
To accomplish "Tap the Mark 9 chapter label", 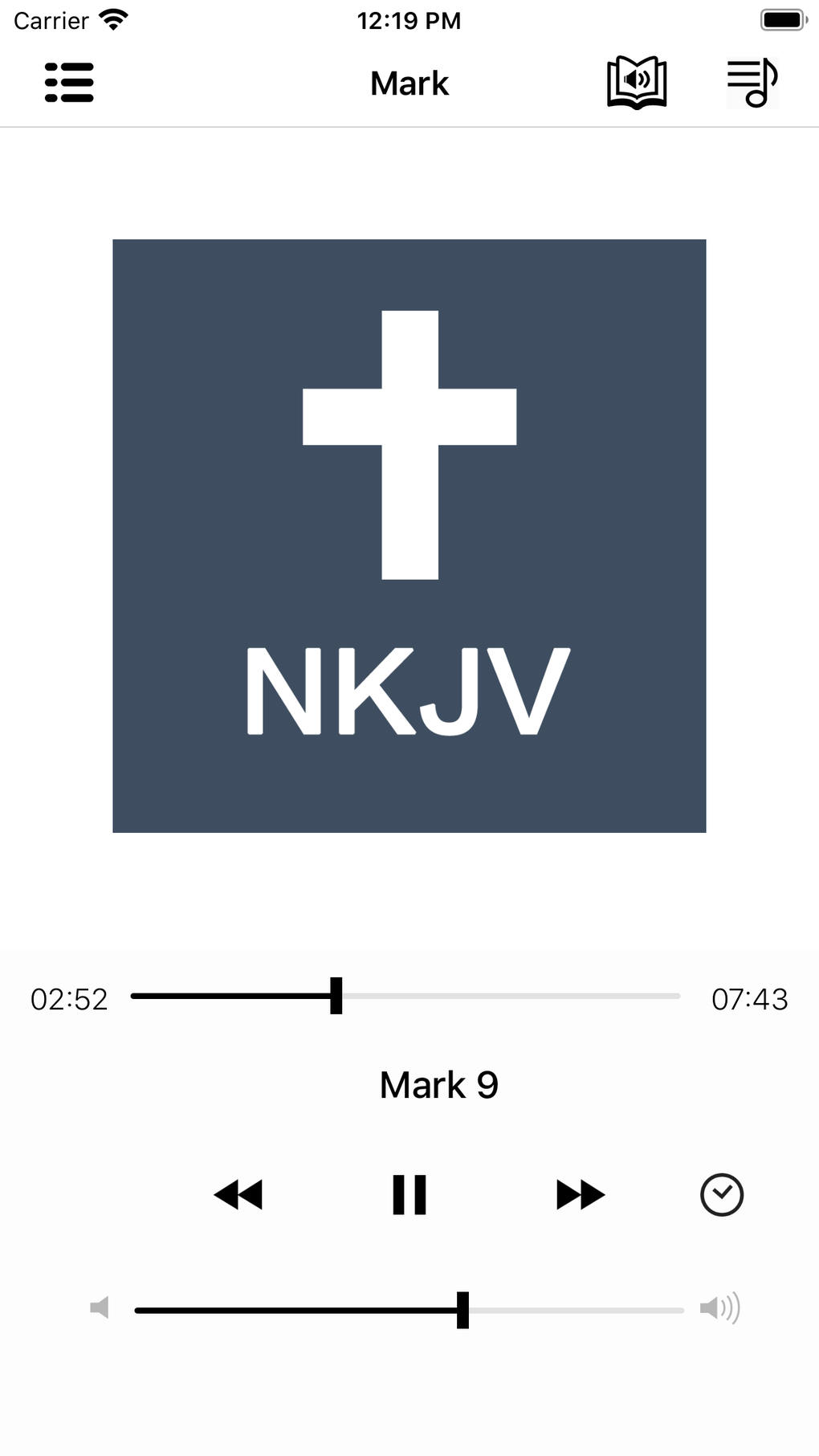I will [x=438, y=1084].
